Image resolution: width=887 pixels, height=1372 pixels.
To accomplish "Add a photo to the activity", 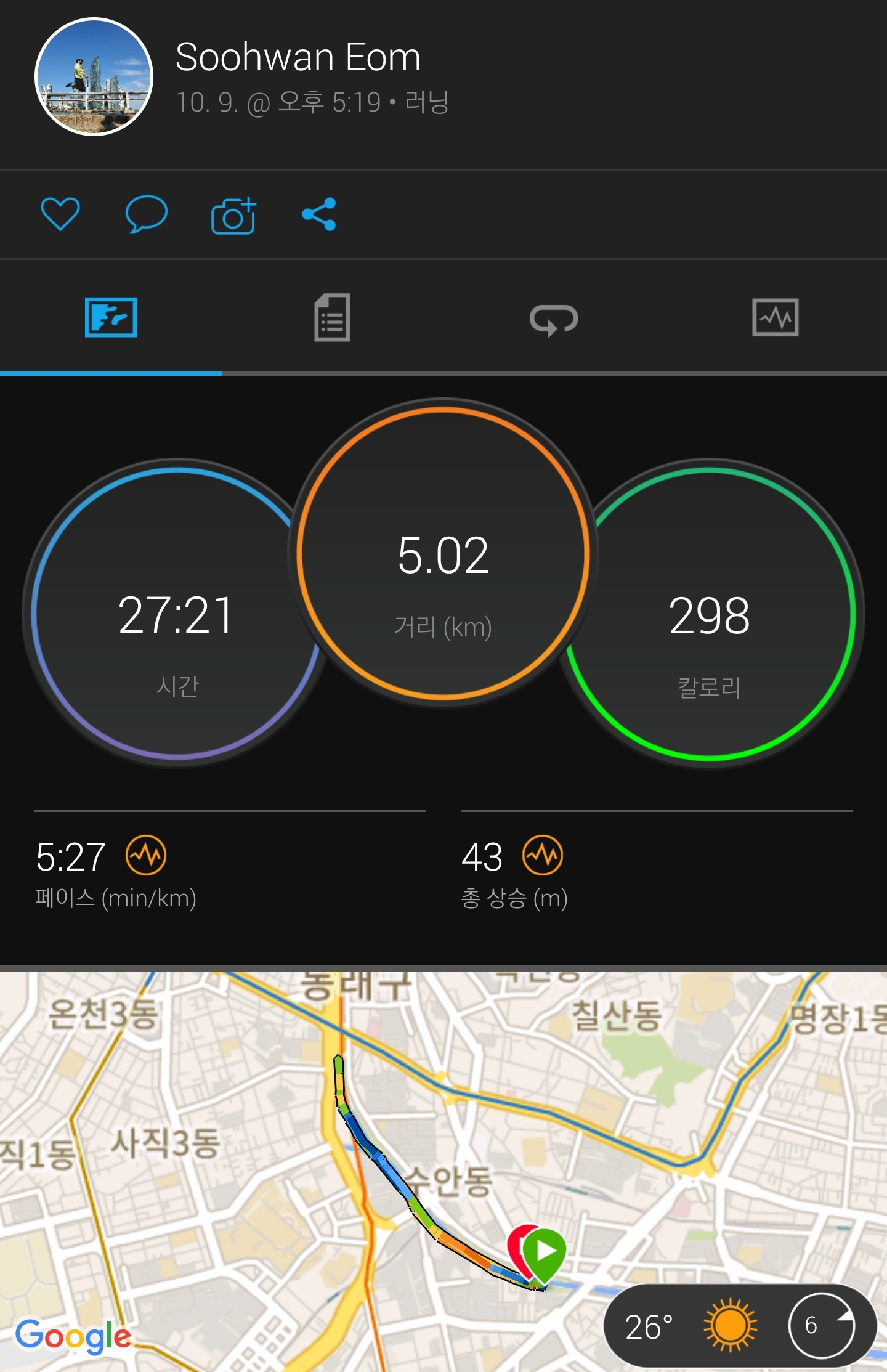I will [233, 215].
